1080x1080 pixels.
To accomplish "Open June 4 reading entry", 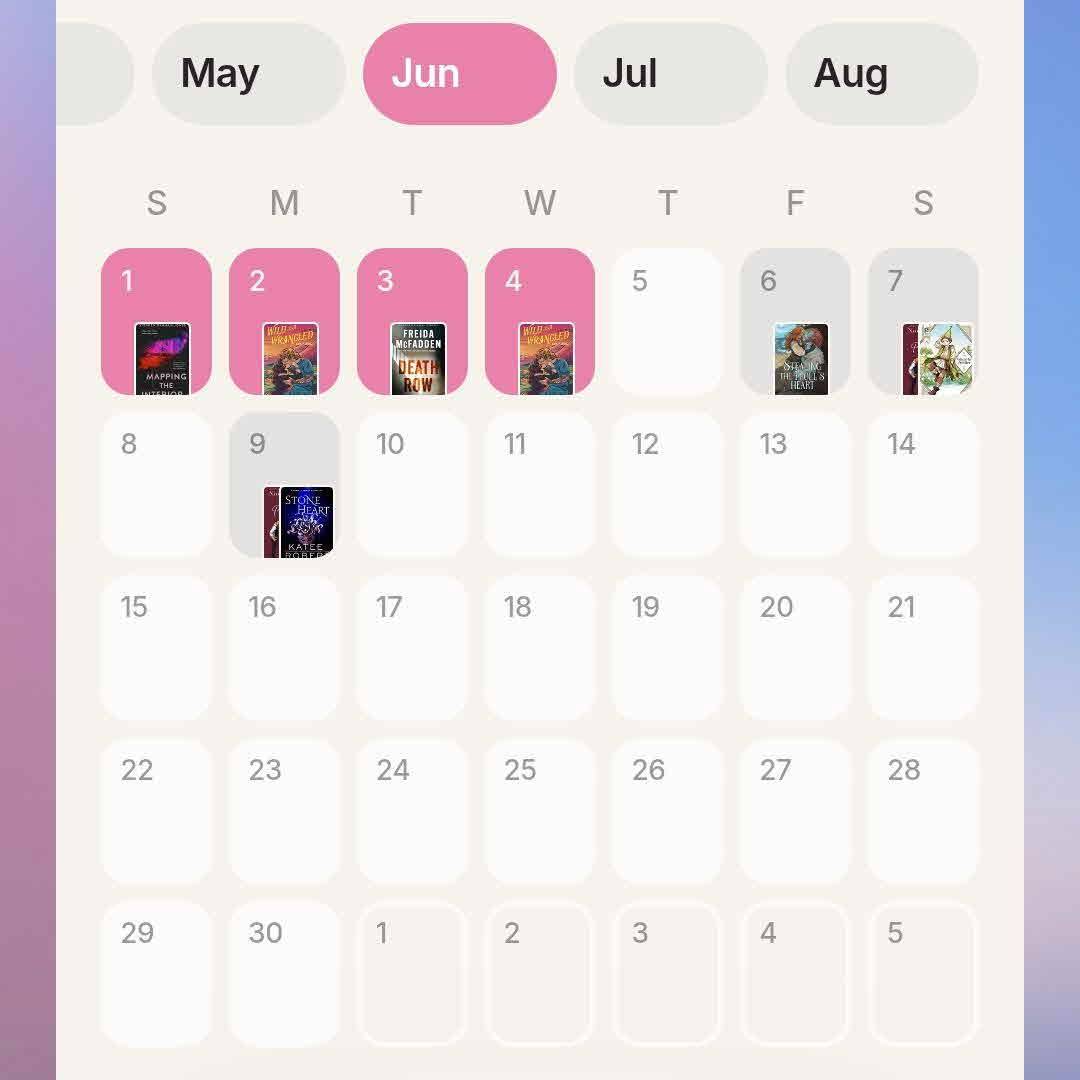I will click(x=540, y=321).
